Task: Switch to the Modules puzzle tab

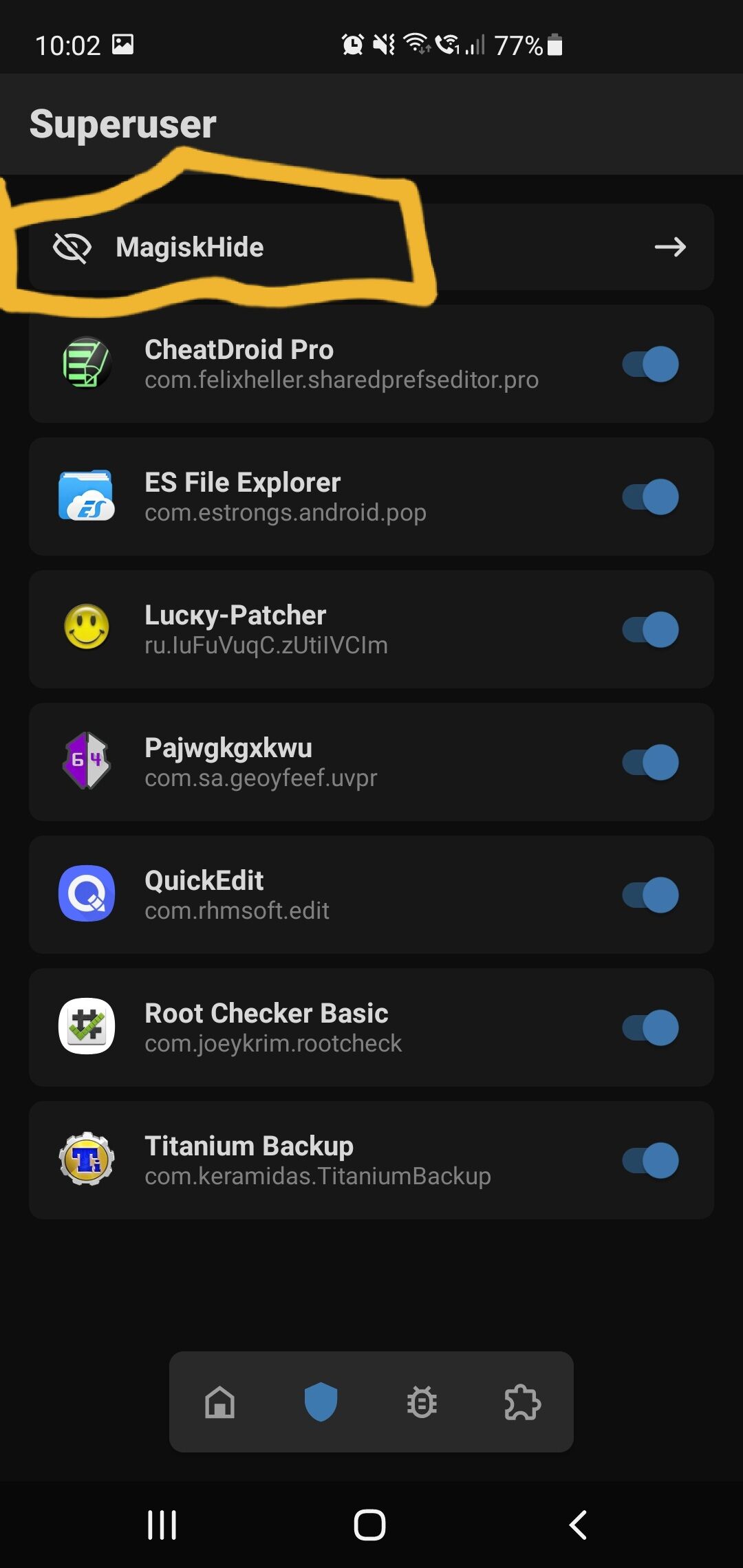Action: [x=522, y=1402]
